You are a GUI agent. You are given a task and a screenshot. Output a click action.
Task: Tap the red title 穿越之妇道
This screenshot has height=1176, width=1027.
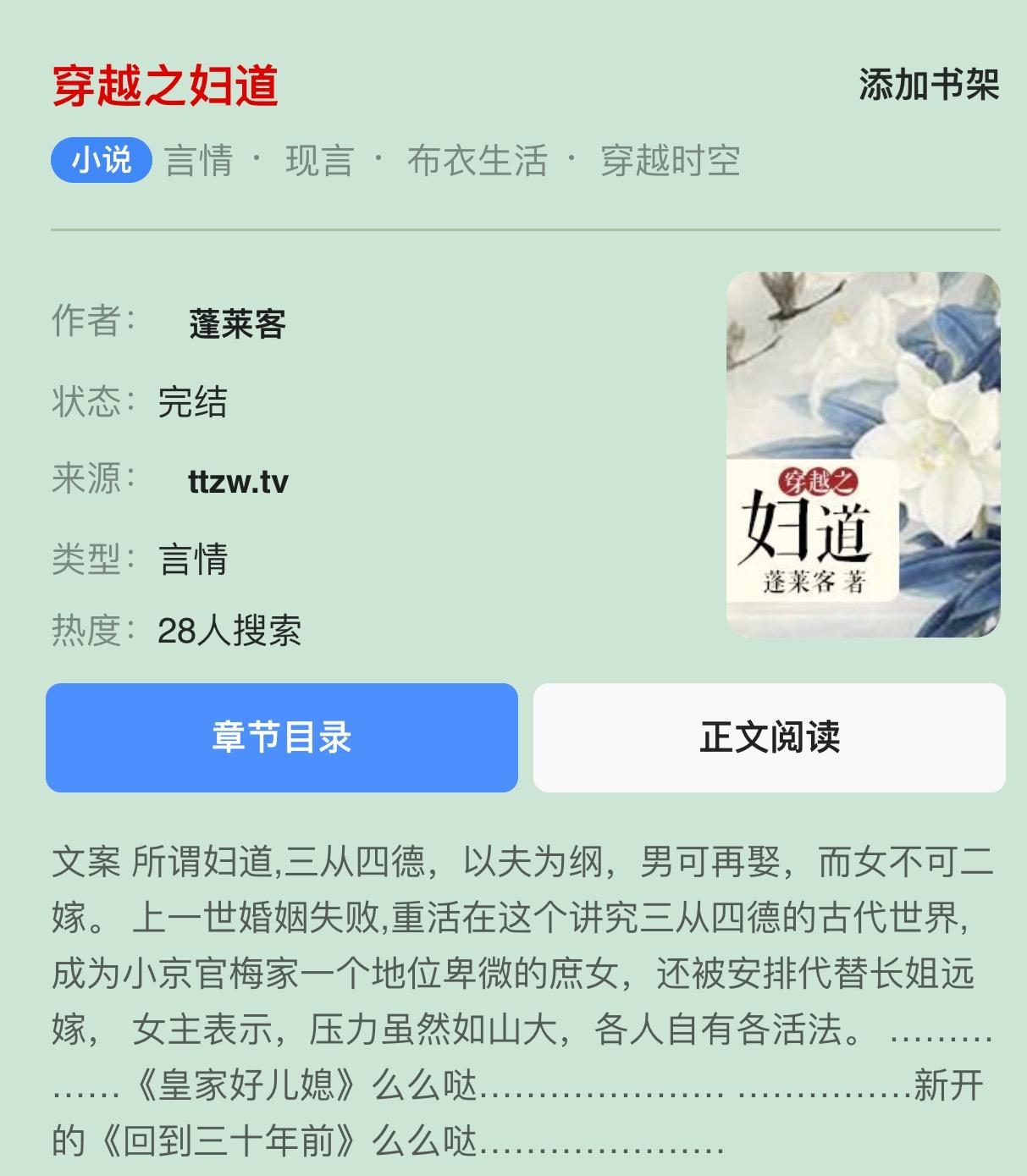(165, 86)
